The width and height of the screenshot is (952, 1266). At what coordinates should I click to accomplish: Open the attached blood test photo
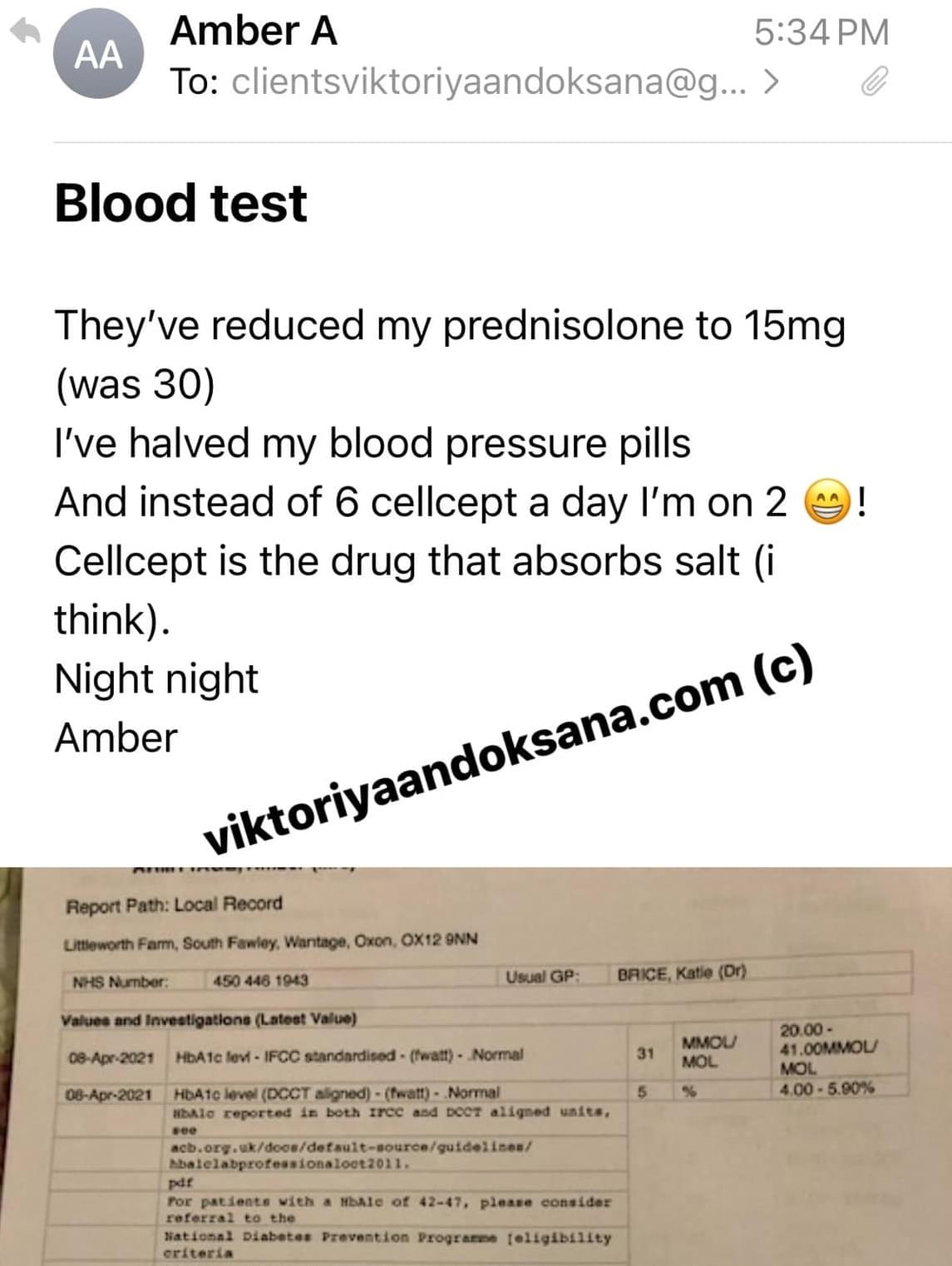tap(476, 1066)
